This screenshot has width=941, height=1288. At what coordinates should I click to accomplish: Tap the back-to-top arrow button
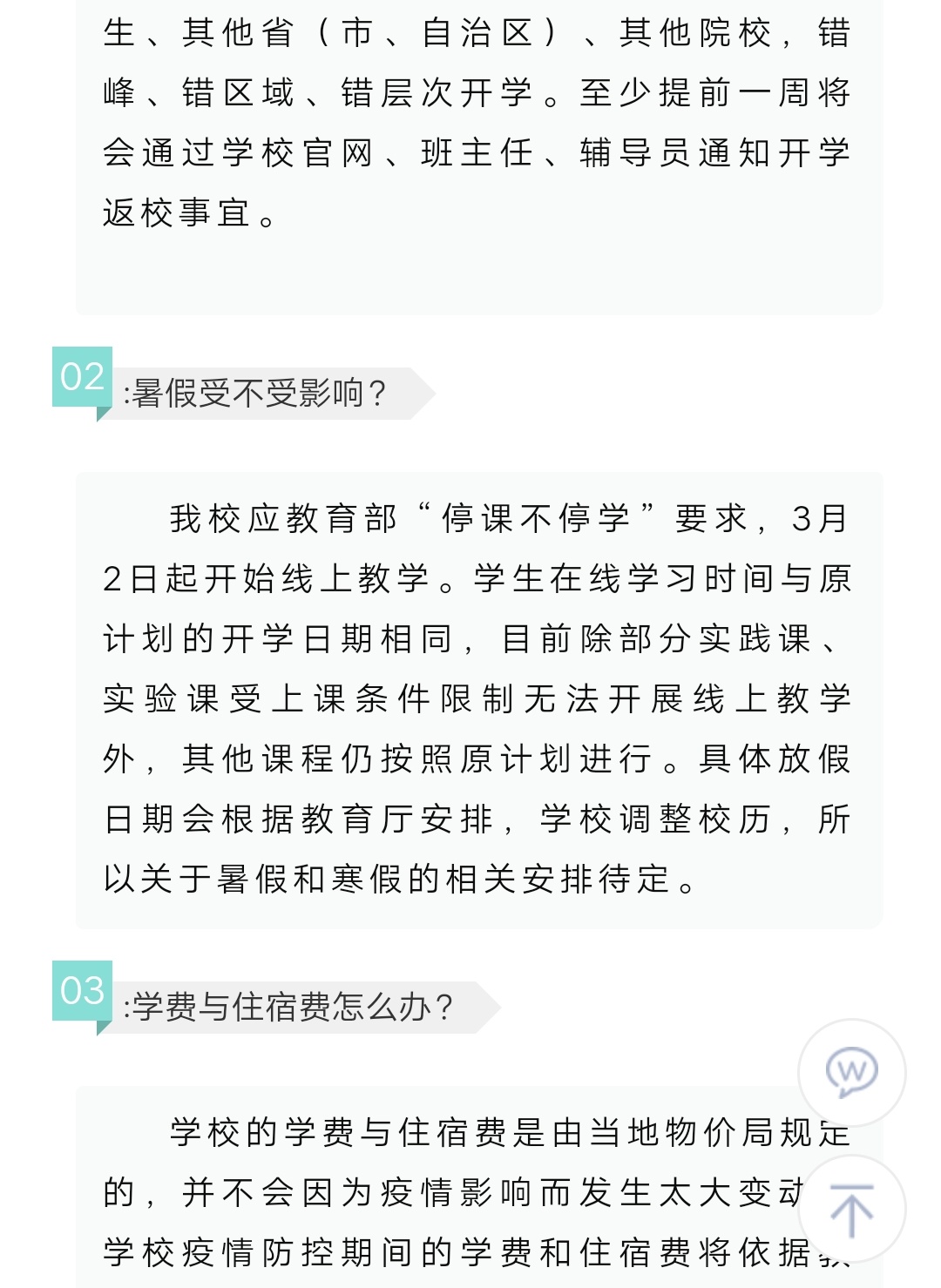[x=851, y=1209]
